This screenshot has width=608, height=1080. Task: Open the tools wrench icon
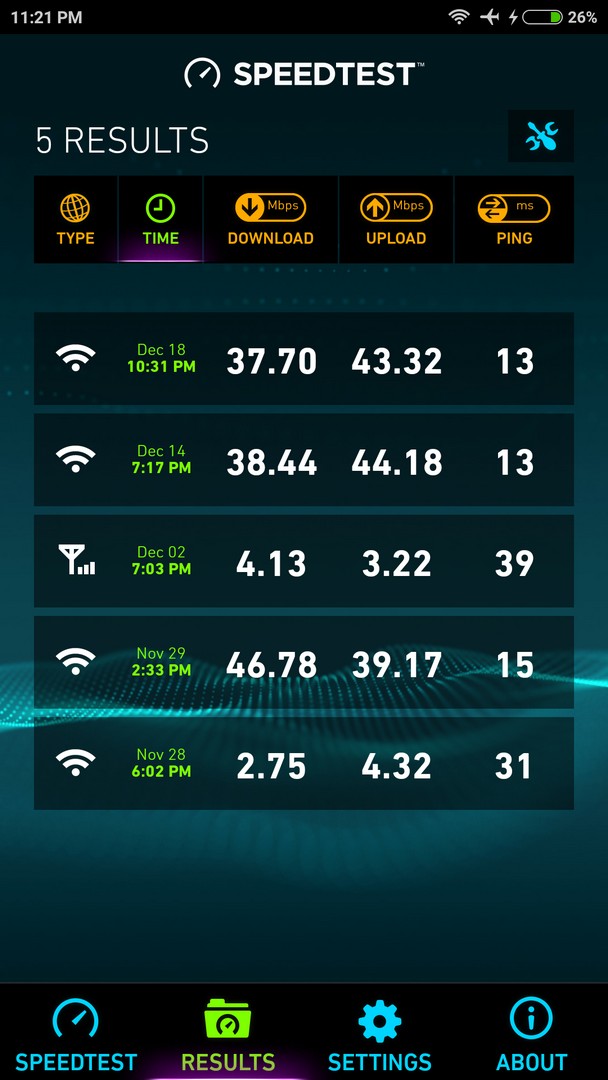tap(541, 136)
